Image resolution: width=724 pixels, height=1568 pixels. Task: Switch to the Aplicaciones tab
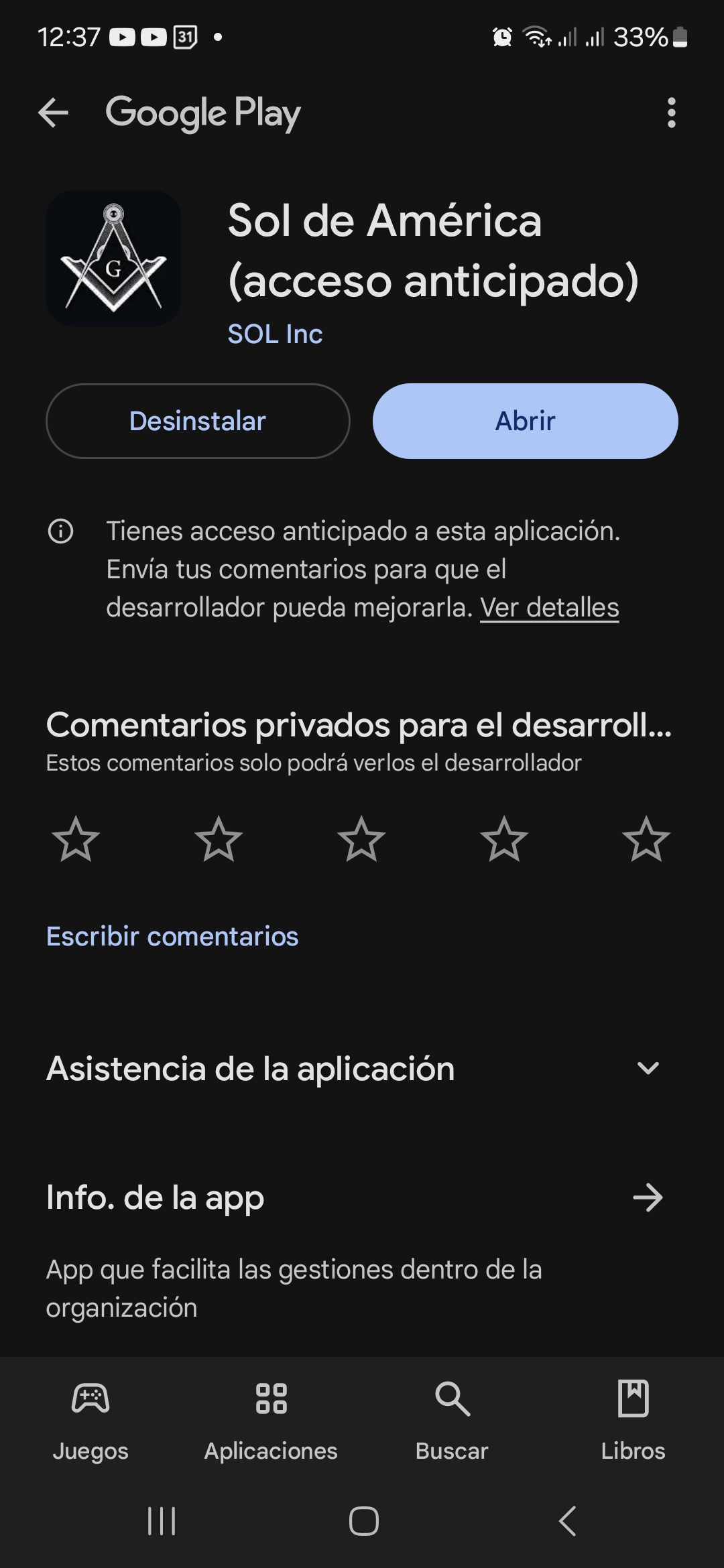coord(271,1415)
